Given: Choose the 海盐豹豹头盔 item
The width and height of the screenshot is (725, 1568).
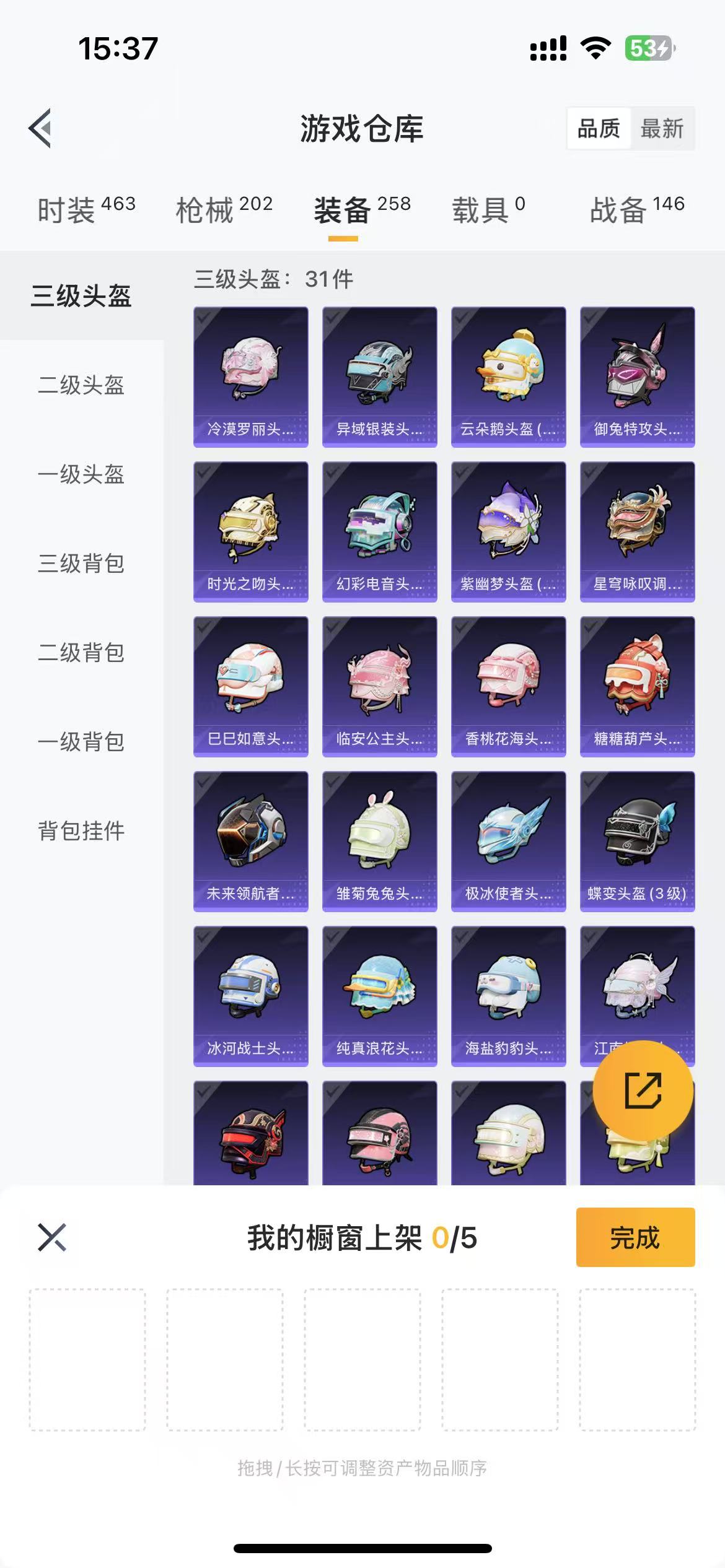Looking at the screenshot, I should point(508,996).
